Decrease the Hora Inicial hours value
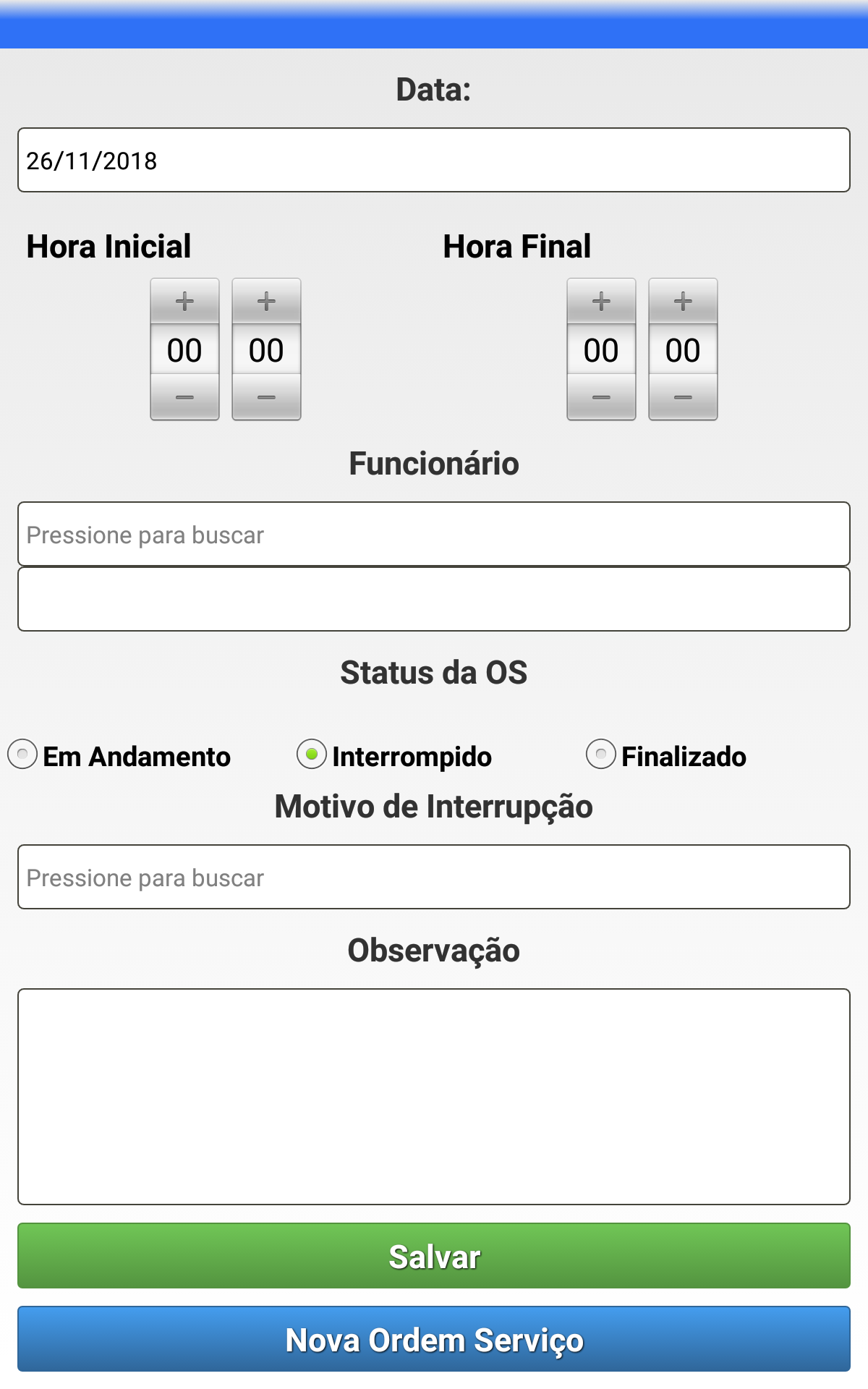868x1389 pixels. (184, 397)
